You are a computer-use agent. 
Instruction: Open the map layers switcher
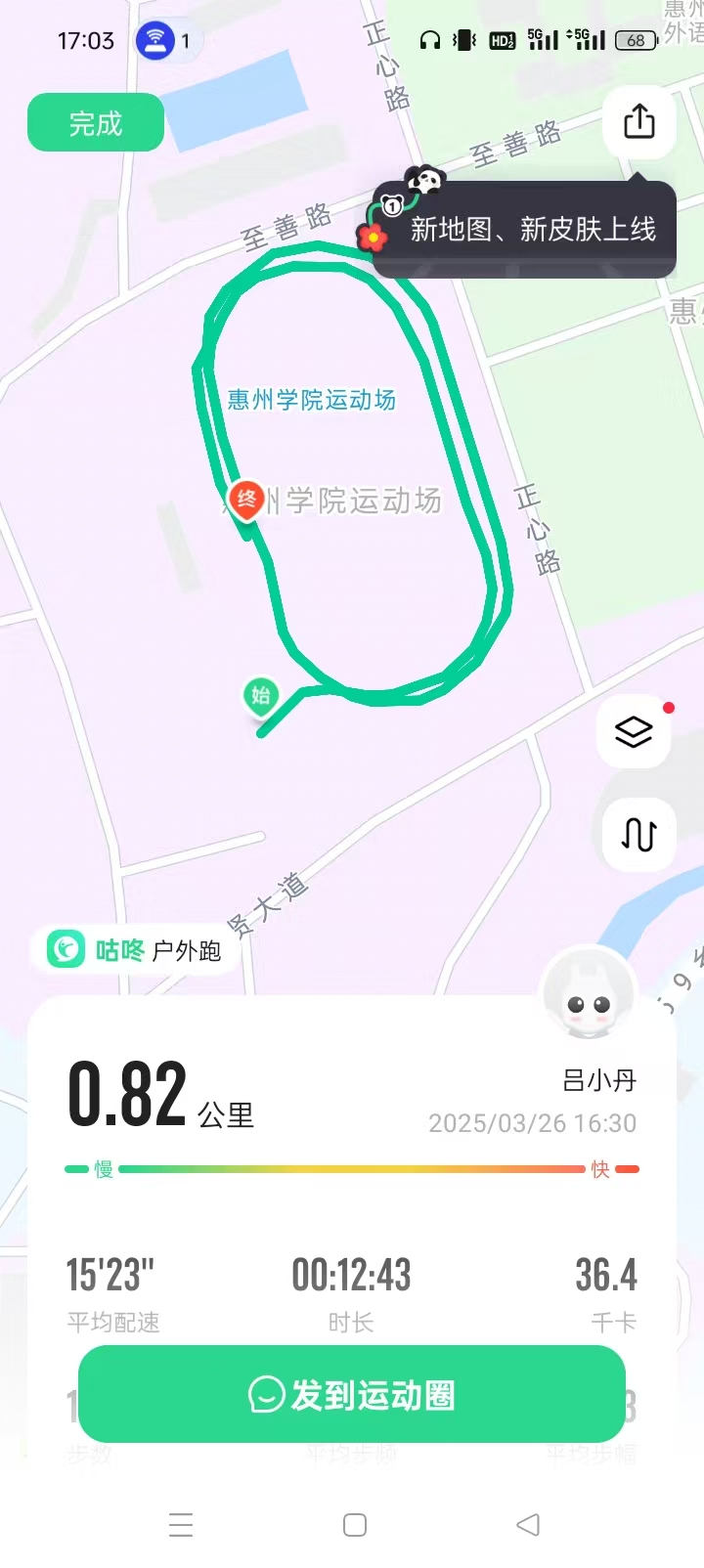(634, 731)
